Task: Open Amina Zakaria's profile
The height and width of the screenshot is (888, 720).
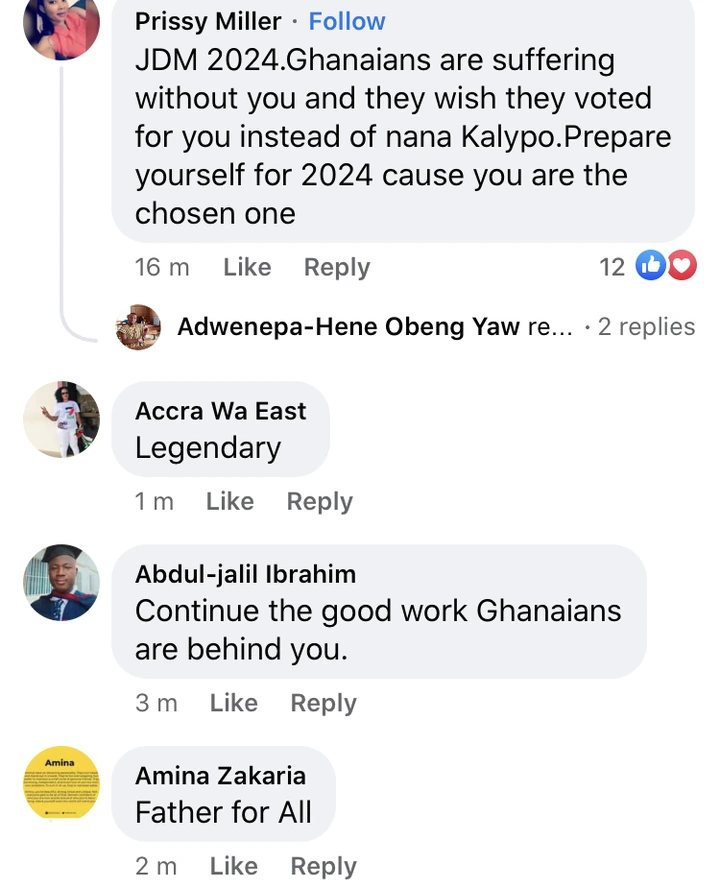Action: pos(220,775)
